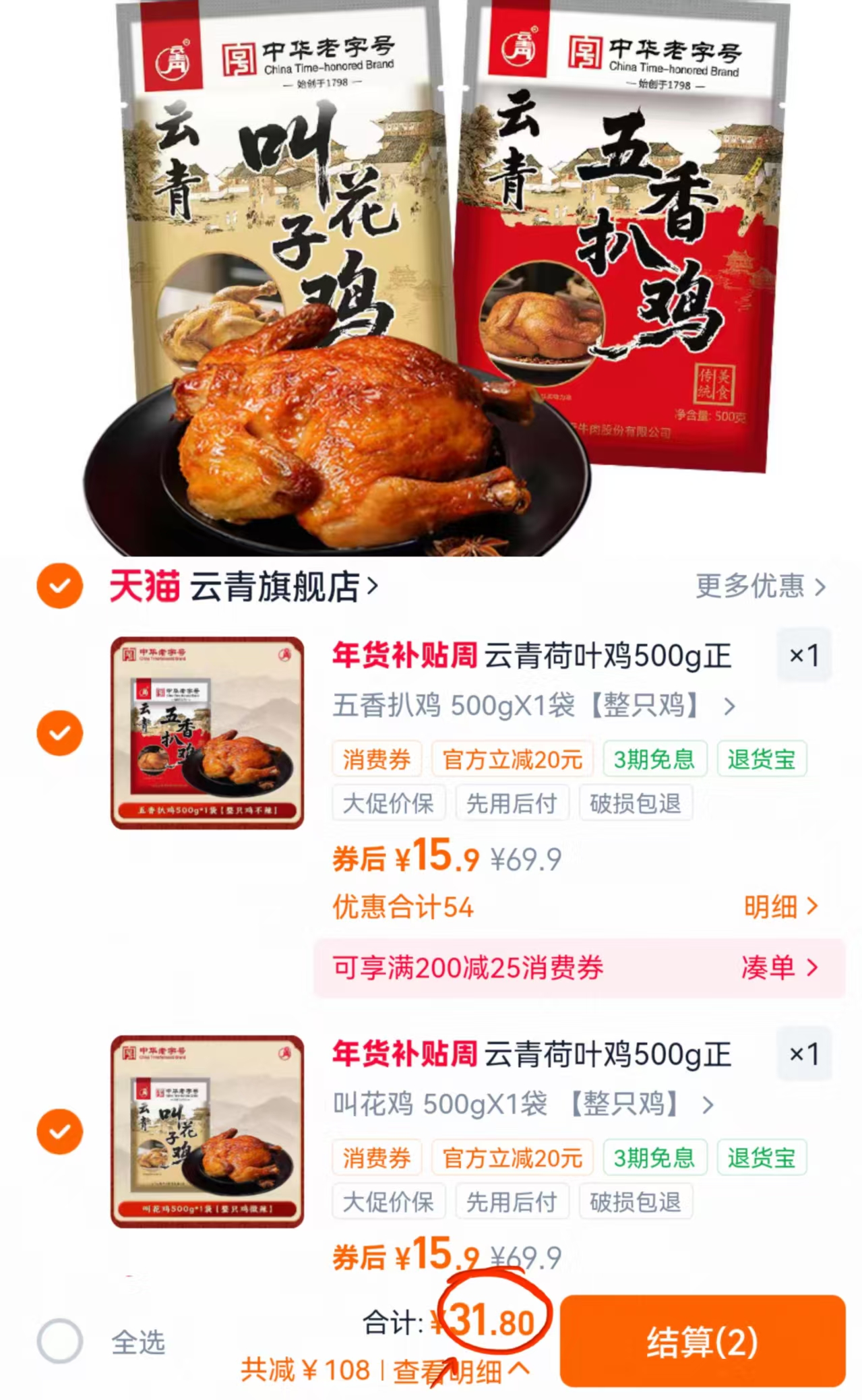This screenshot has height=1400, width=862.
Task: Click the circled total price ¥31.80
Action: (487, 1335)
